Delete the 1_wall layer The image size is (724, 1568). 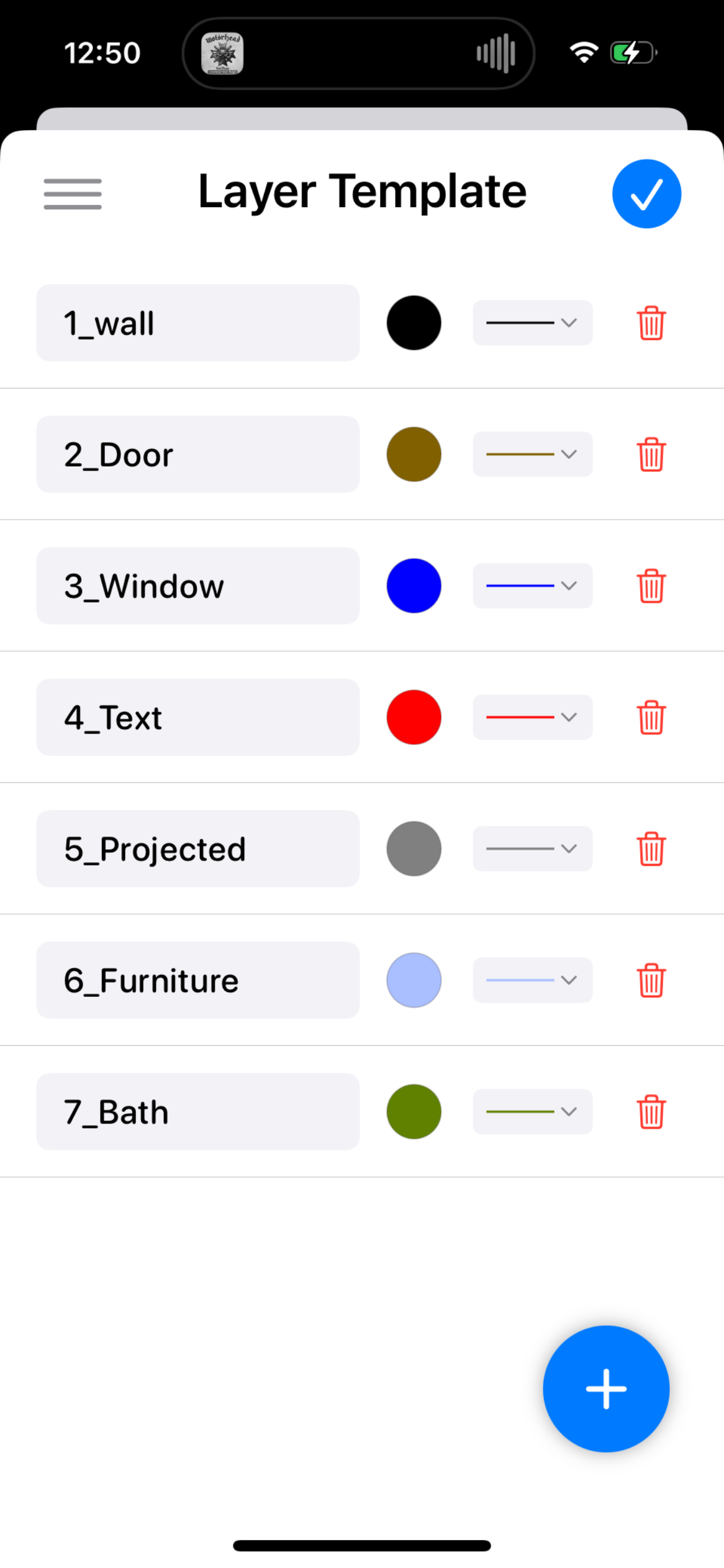651,323
